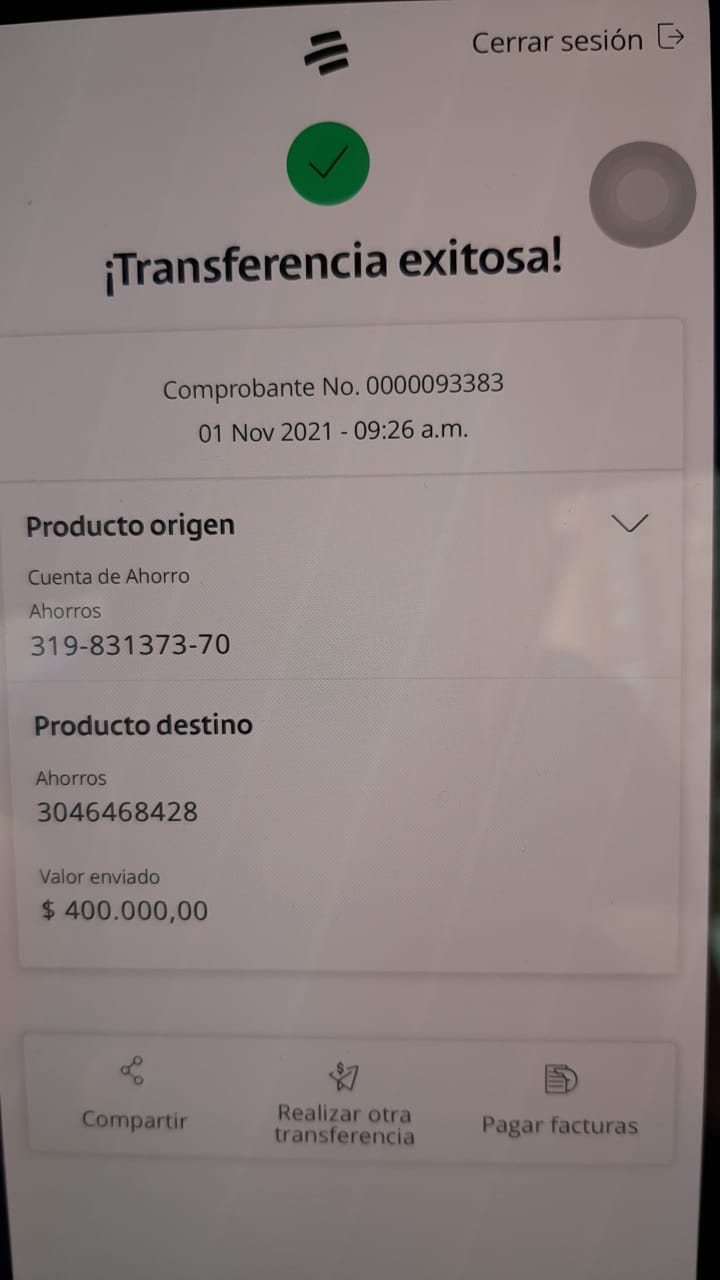Tap Cerrar sesión to log out
Image resolution: width=720 pixels, height=1280 pixels.
[578, 41]
